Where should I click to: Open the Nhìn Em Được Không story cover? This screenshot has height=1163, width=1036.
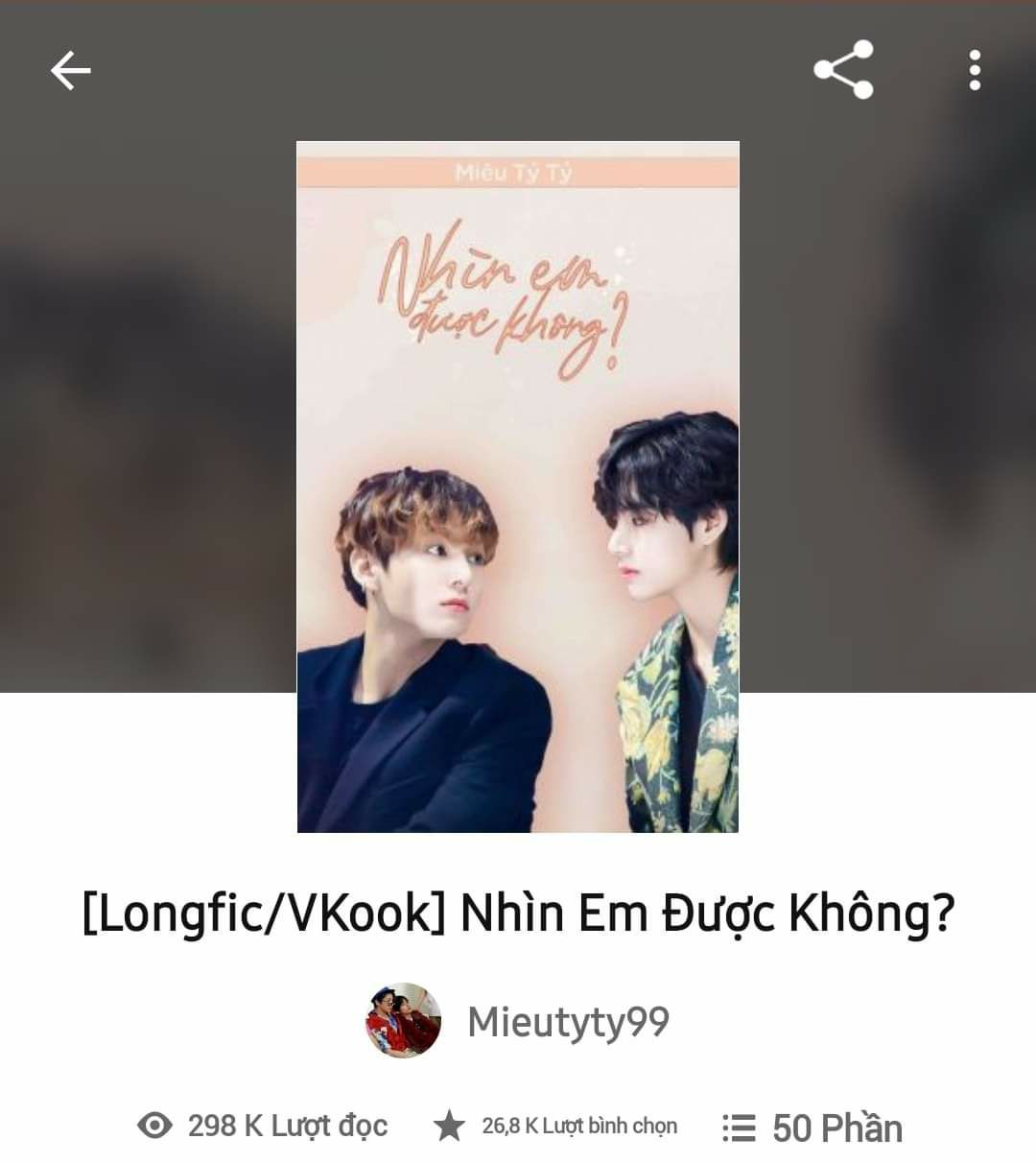[x=518, y=487]
